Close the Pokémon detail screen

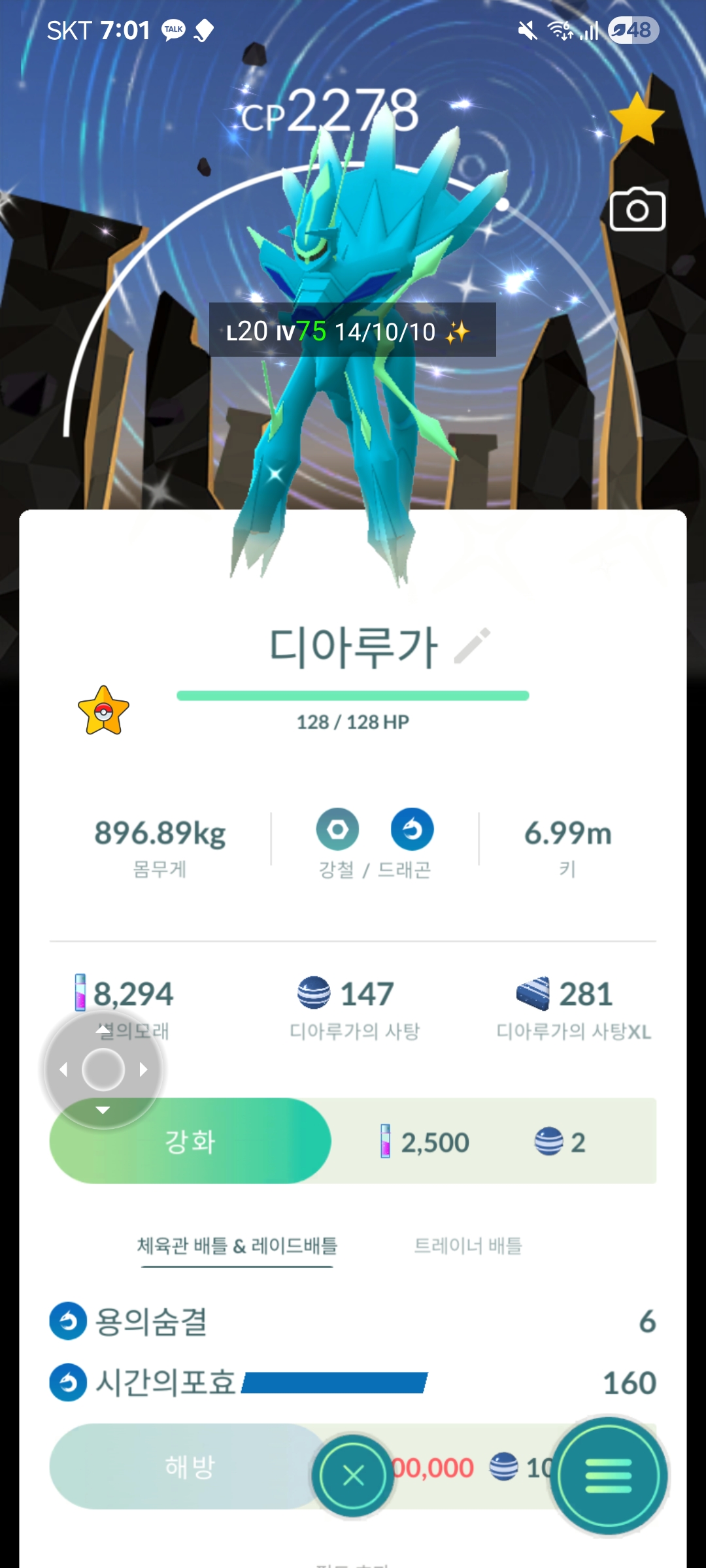pyautogui.click(x=353, y=1475)
